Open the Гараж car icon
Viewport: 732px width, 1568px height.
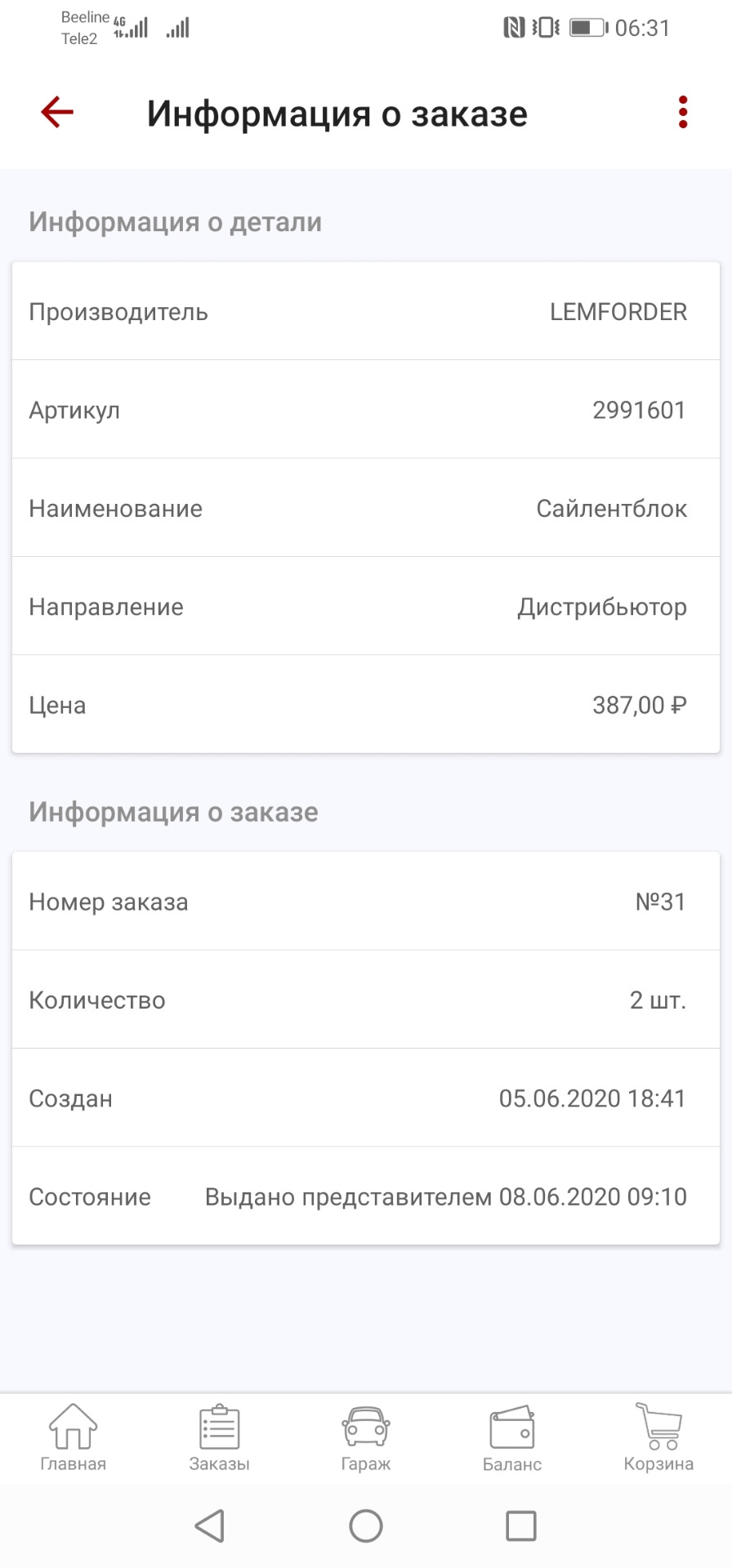click(365, 1433)
